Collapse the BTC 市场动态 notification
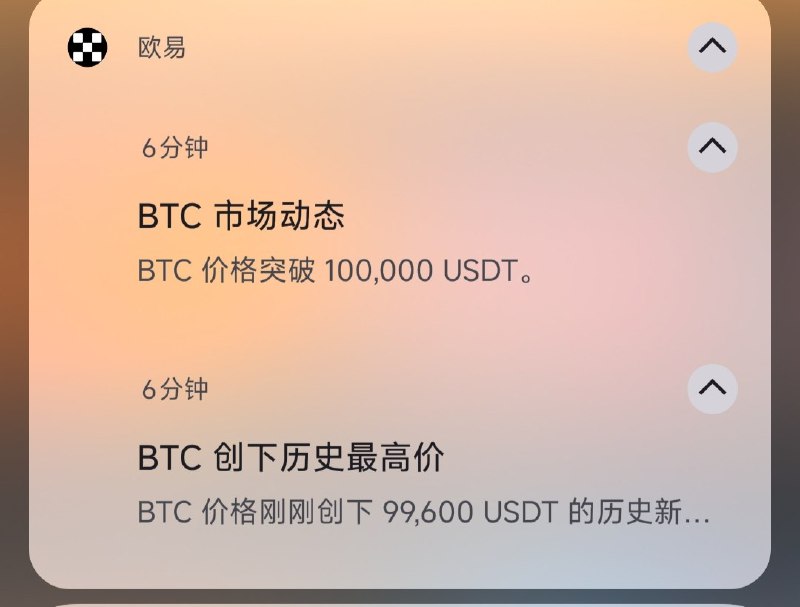The height and width of the screenshot is (607, 800). [712, 147]
